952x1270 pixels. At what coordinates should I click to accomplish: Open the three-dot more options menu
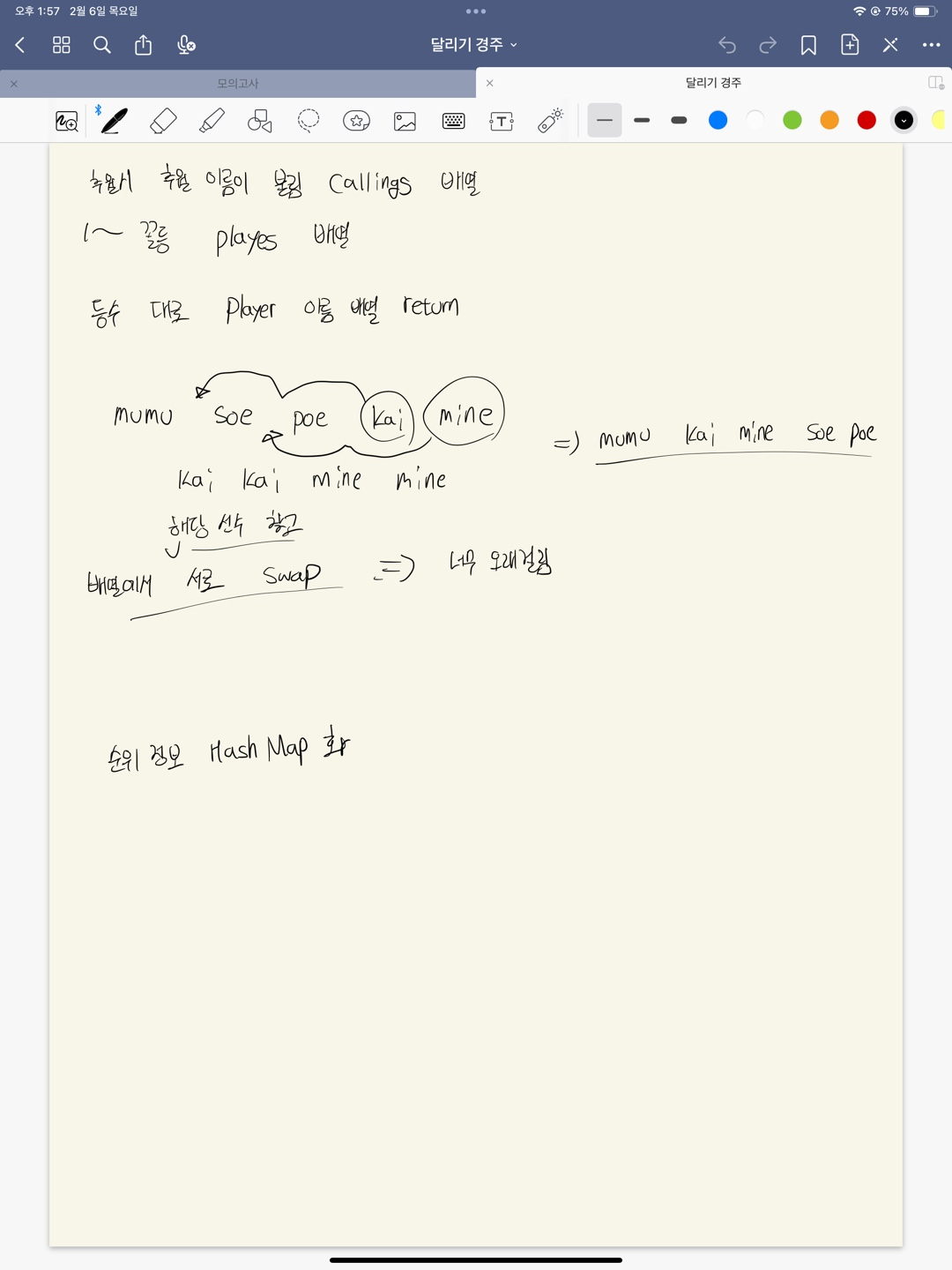pos(931,45)
